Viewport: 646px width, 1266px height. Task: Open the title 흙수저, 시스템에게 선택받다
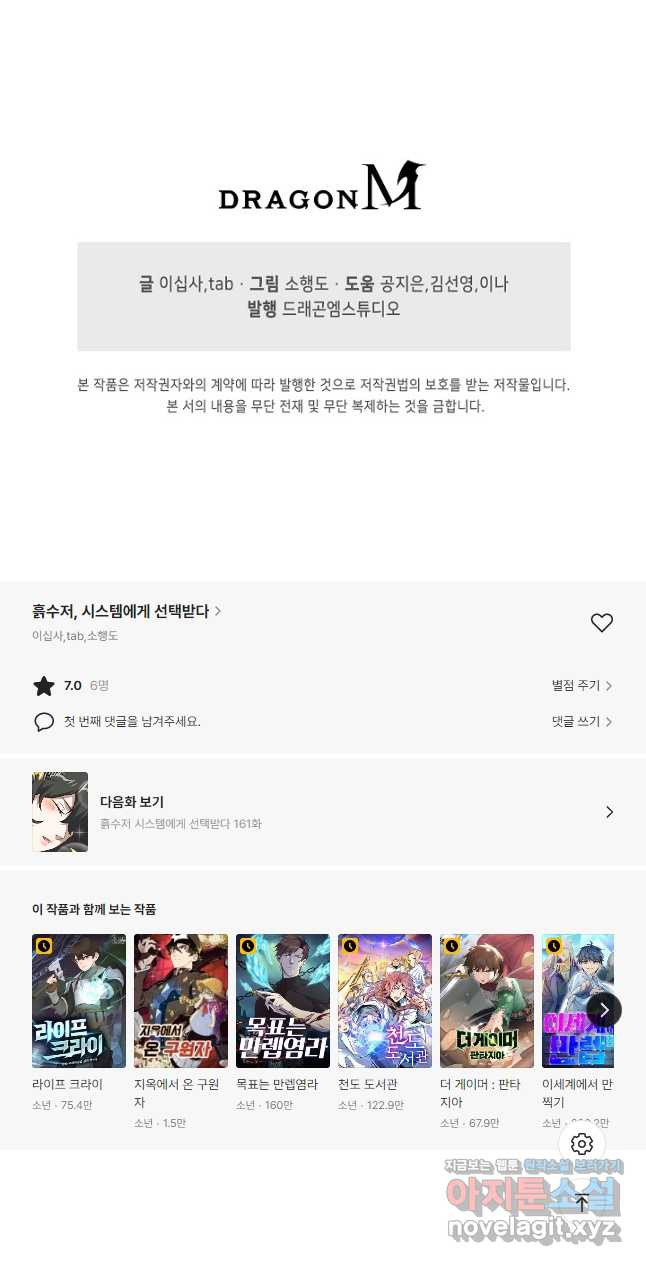click(126, 611)
